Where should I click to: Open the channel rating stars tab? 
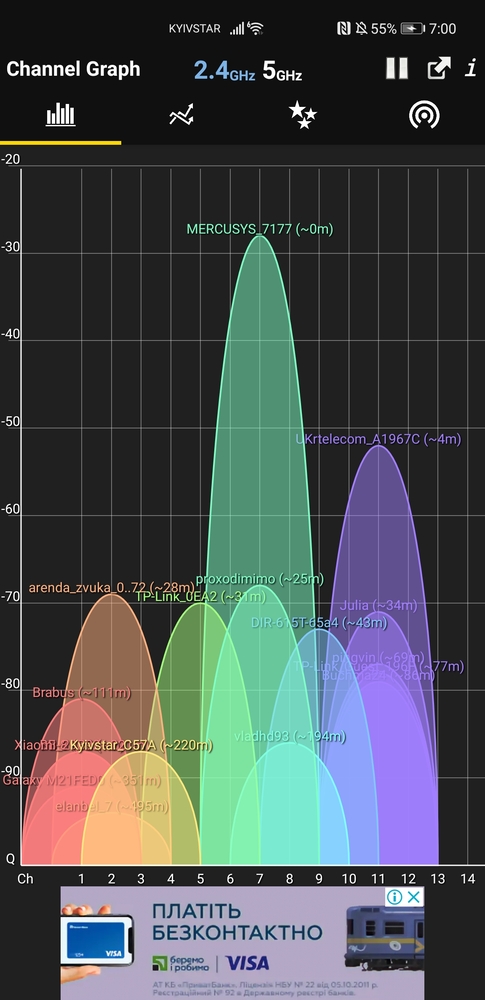click(x=302, y=115)
